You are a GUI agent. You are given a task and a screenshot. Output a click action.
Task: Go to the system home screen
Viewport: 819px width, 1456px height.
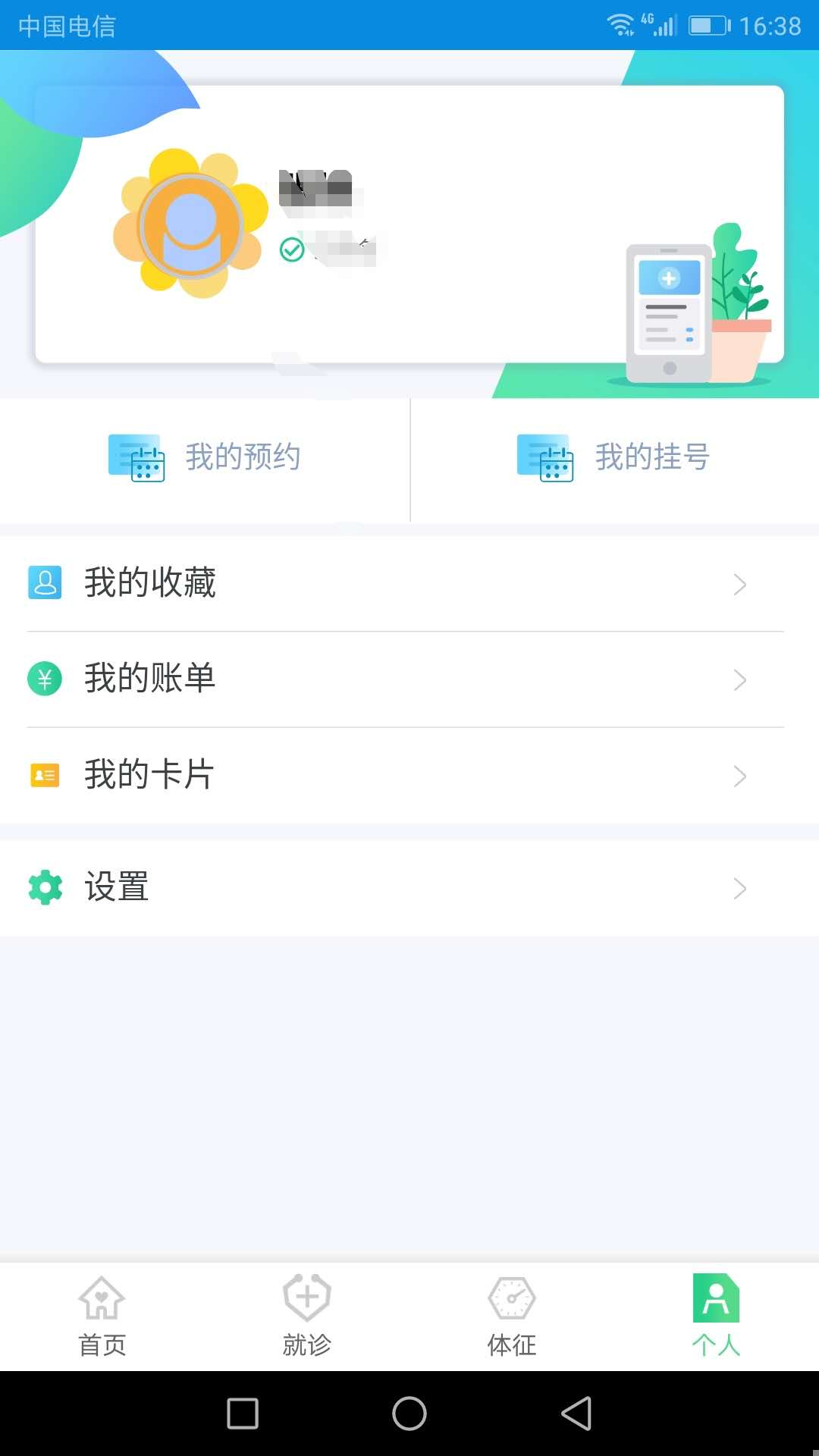pos(409,1414)
